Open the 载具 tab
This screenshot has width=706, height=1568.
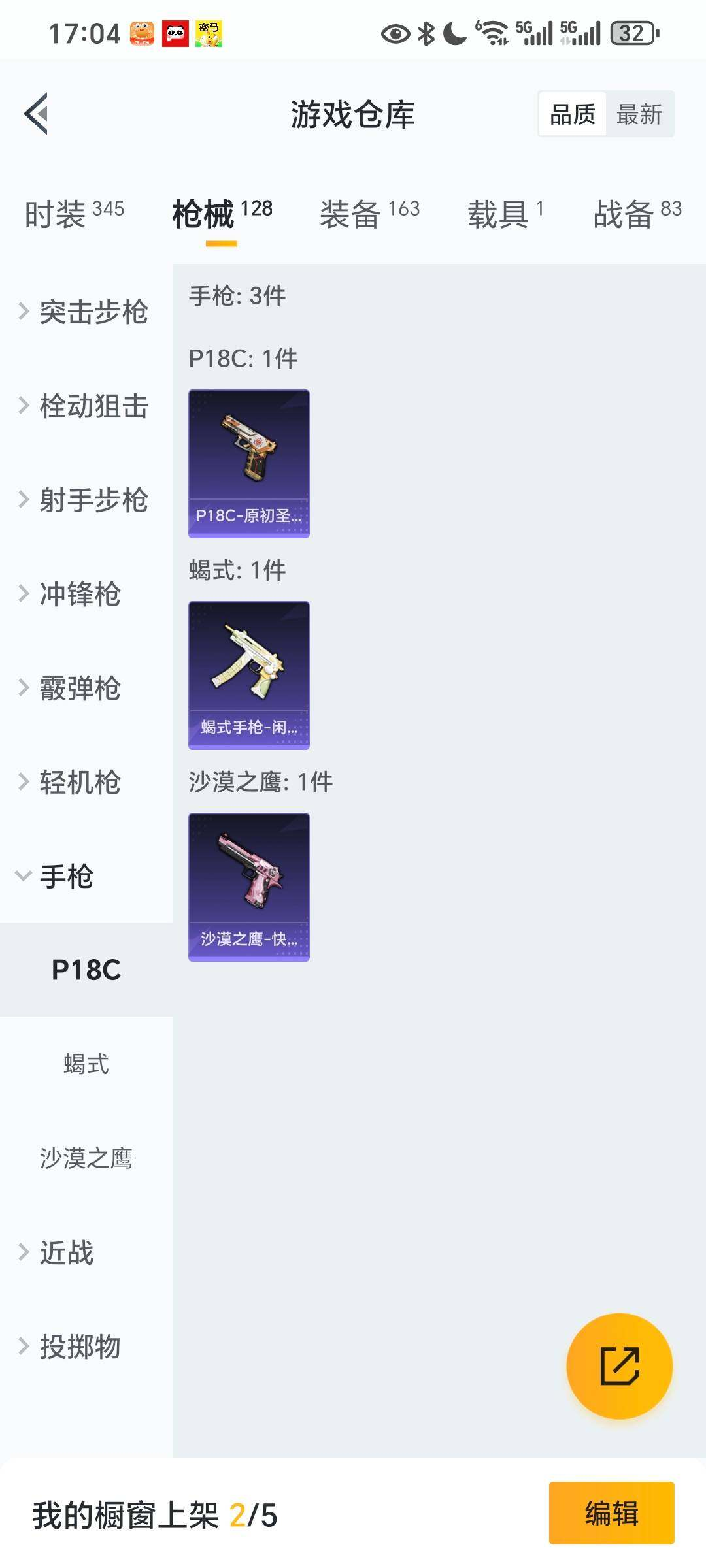505,214
